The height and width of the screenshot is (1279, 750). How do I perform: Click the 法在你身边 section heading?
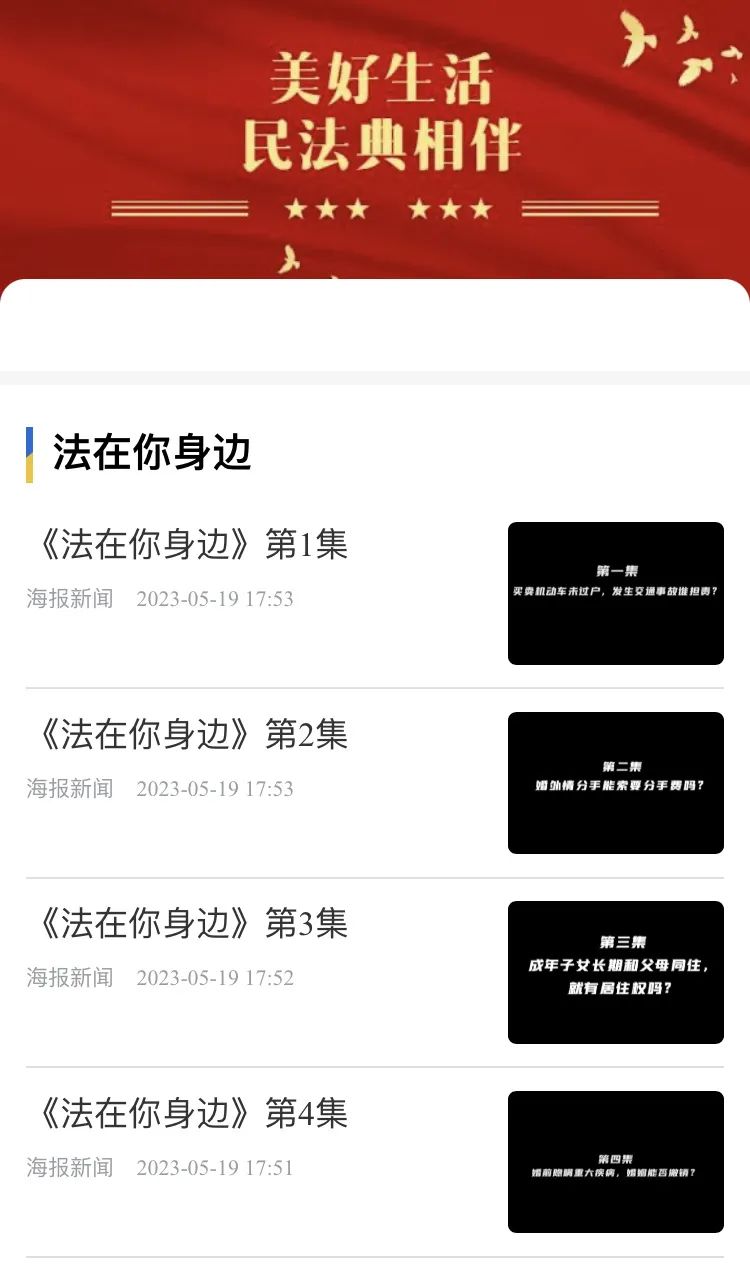click(x=150, y=449)
